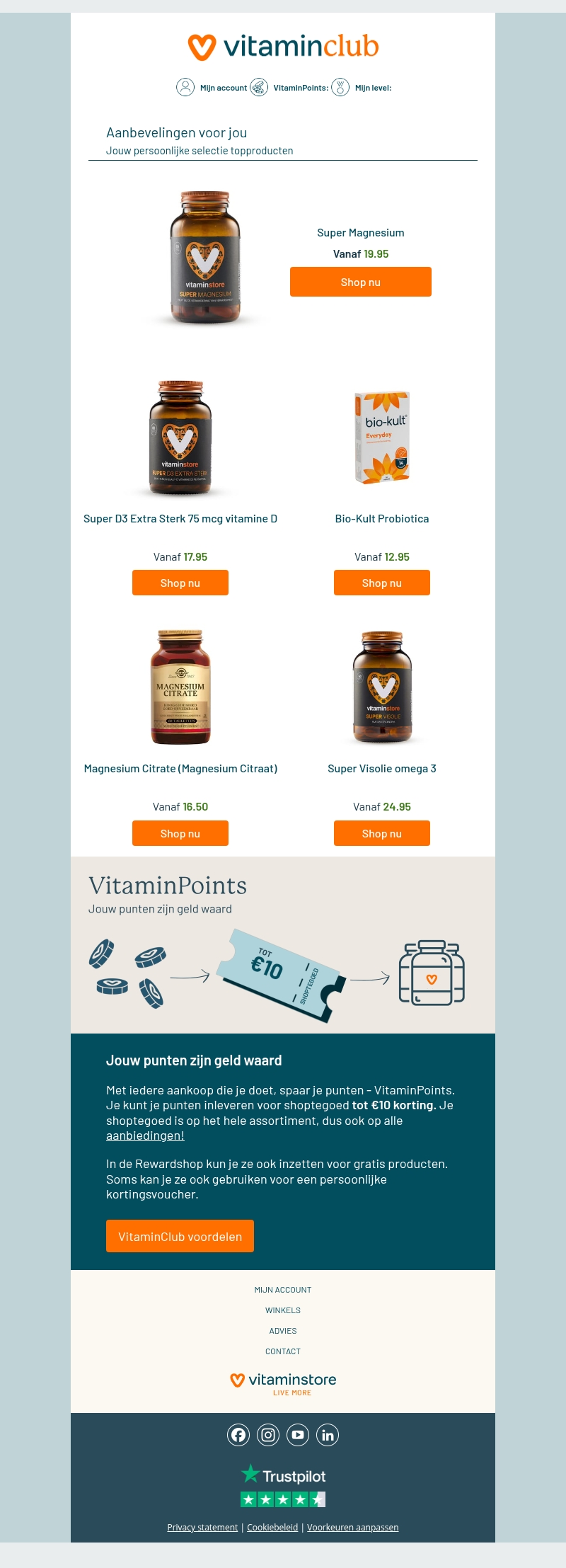Shop nu for Magnesium Citrate
Viewport: 566px width, 1568px height.
[180, 833]
